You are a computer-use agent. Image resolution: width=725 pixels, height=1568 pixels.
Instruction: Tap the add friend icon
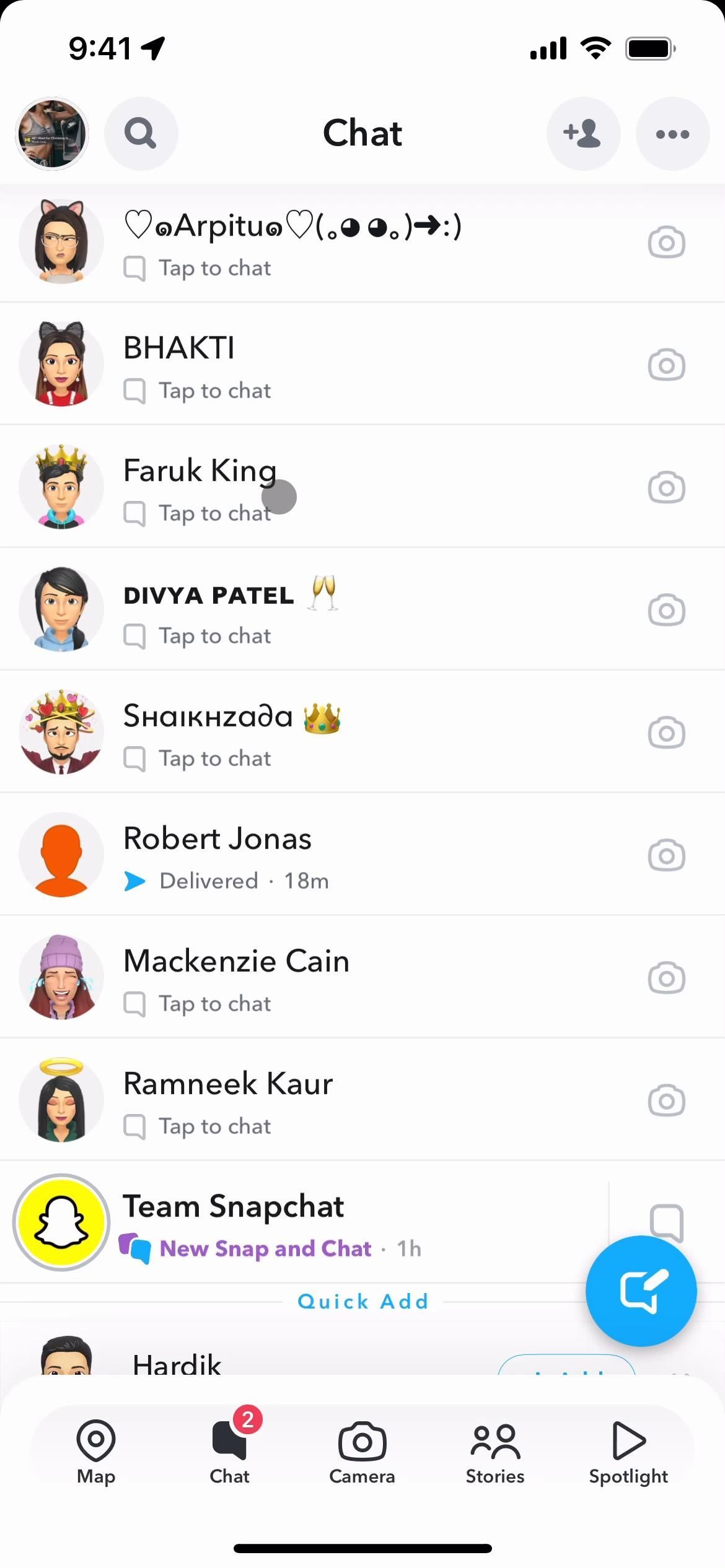(x=583, y=133)
